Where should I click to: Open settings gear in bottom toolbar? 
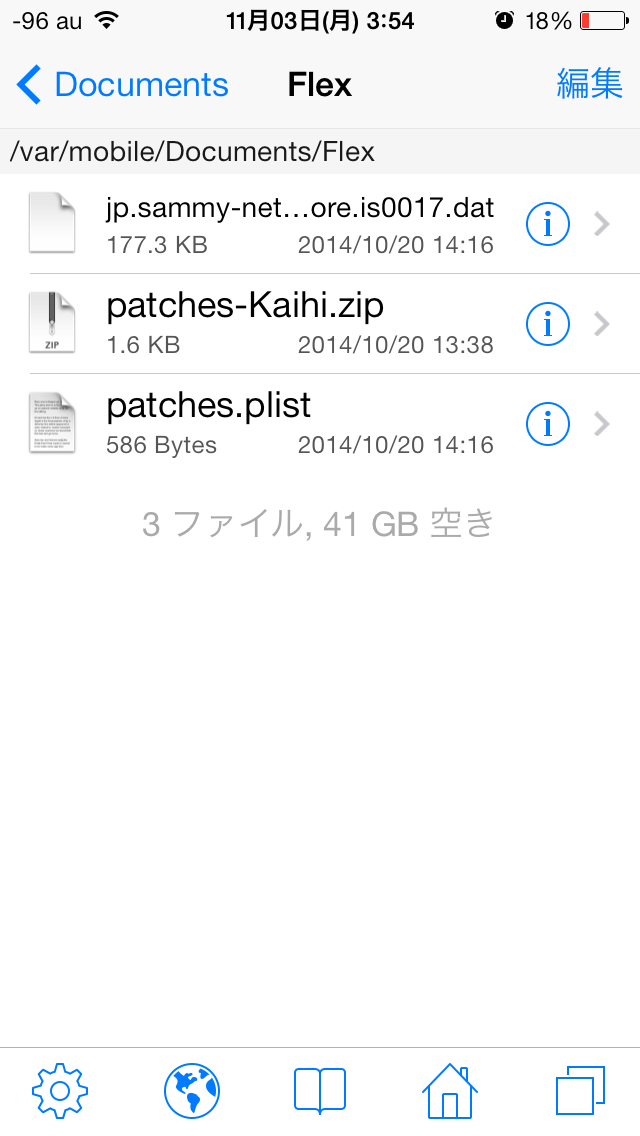(x=60, y=1090)
